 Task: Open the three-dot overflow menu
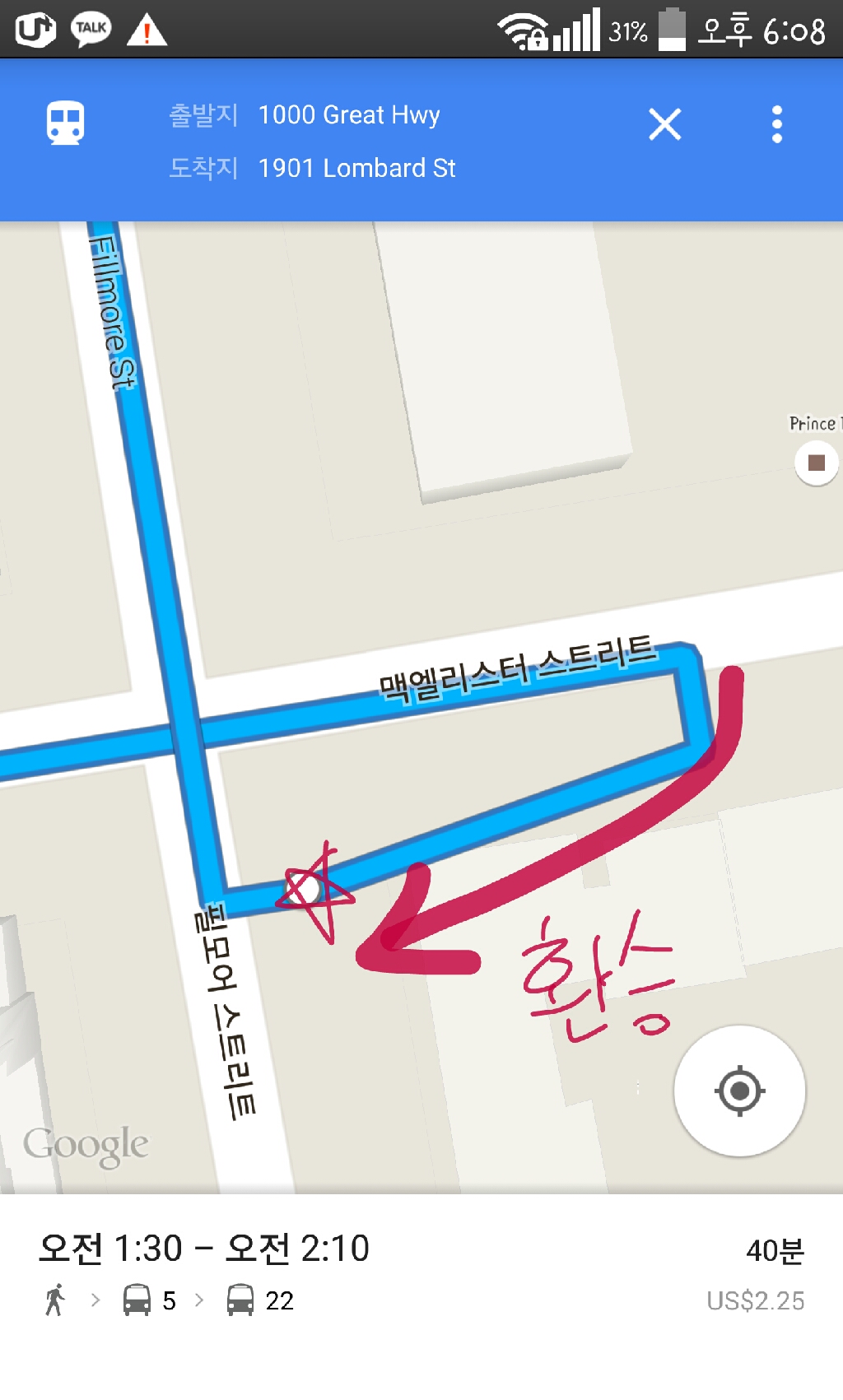pos(776,125)
